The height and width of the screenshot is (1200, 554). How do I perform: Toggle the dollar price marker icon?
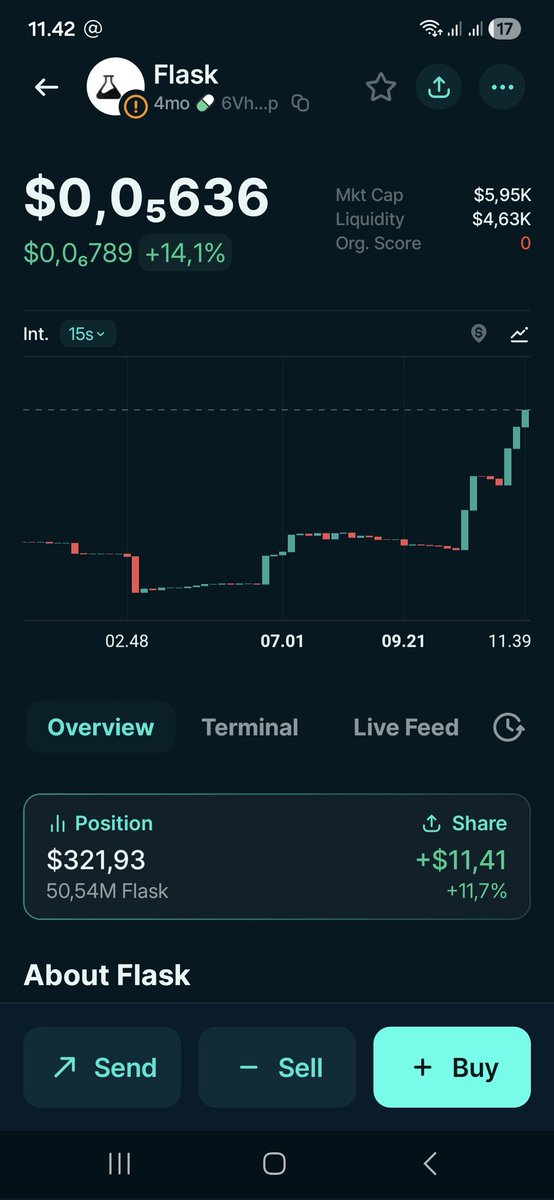tap(479, 334)
